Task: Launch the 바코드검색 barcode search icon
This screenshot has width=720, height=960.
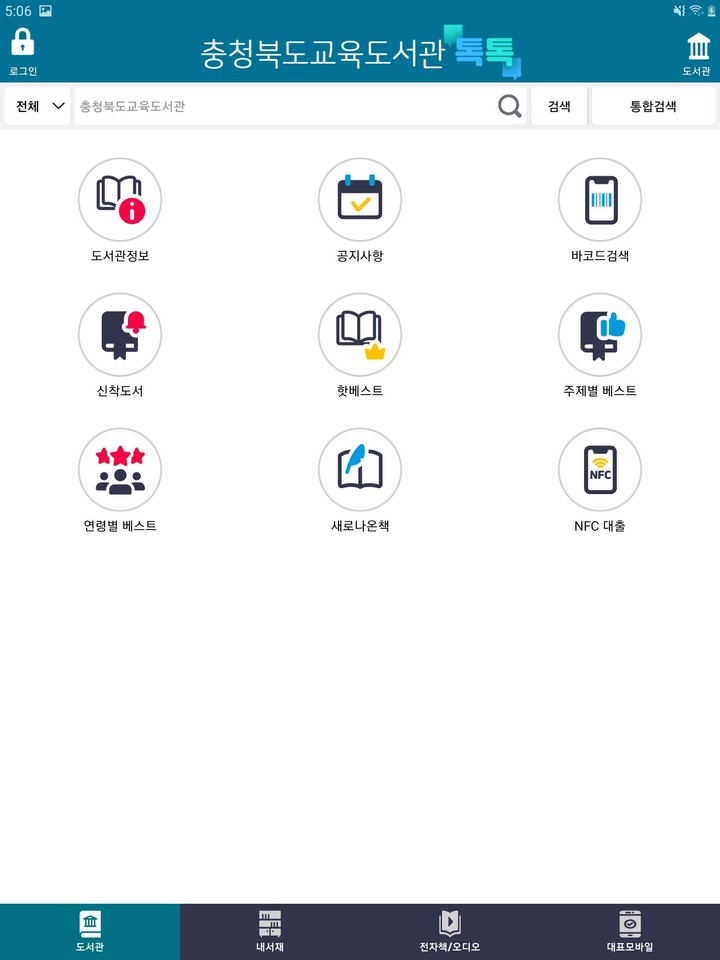Action: [x=599, y=200]
